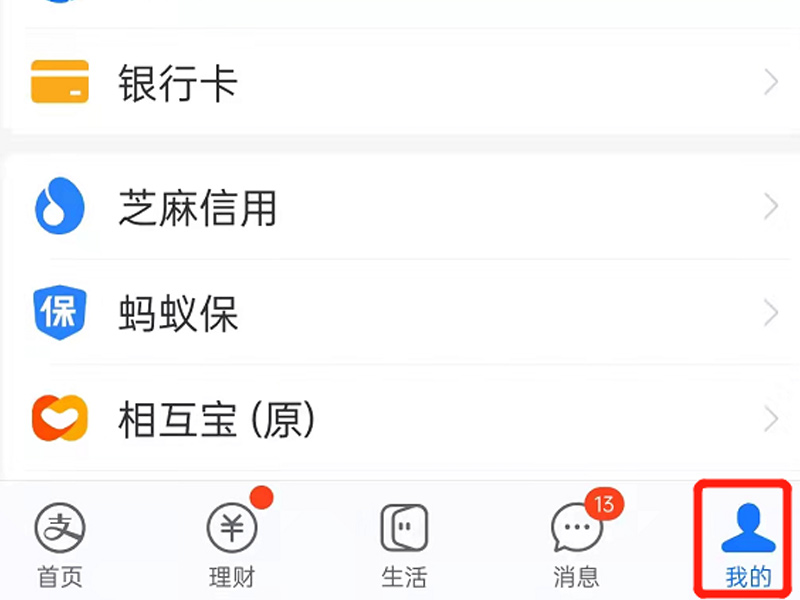
Task: Switch to the 生活 tab
Action: click(404, 543)
